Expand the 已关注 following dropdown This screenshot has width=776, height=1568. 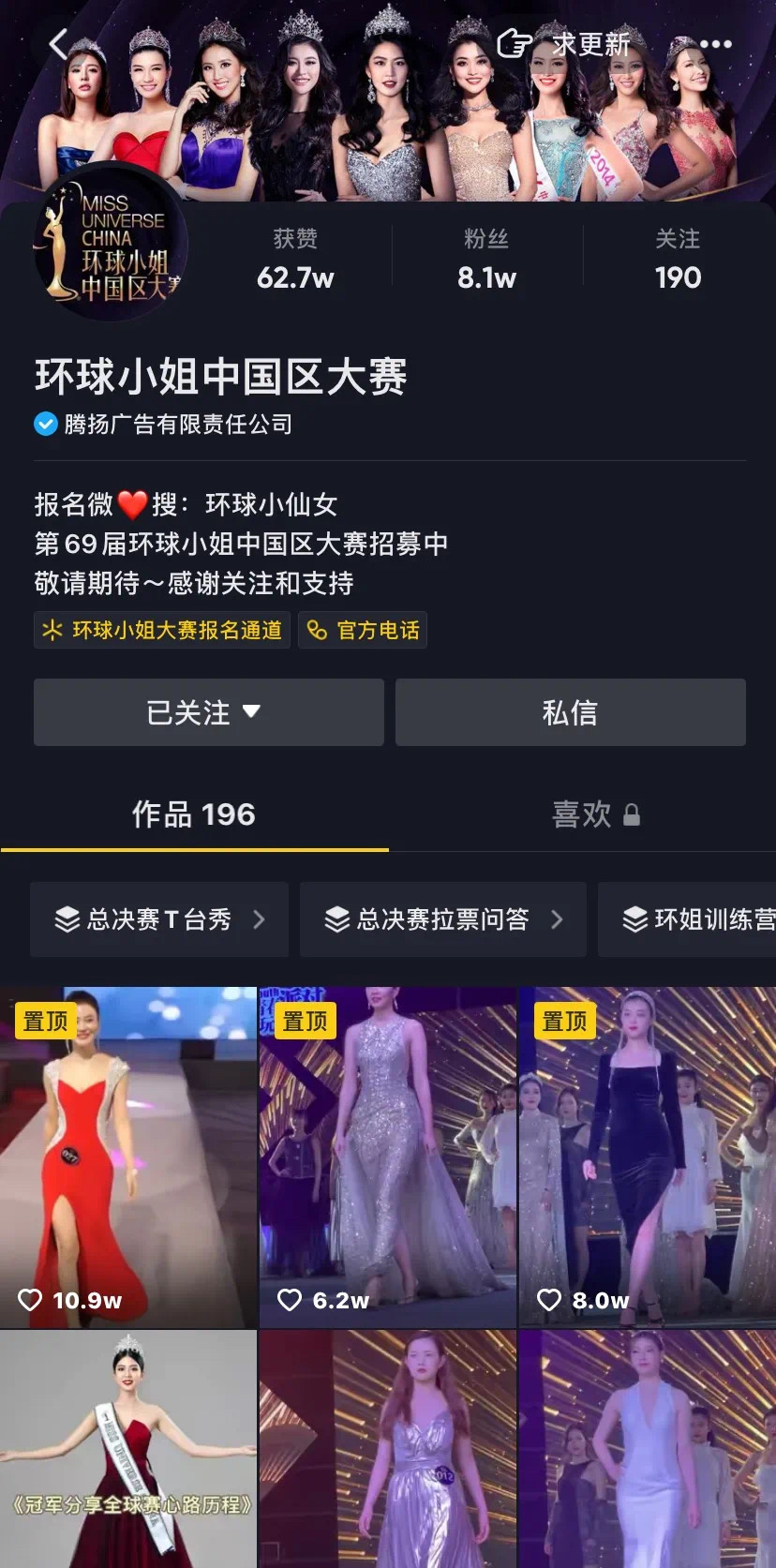coord(208,712)
